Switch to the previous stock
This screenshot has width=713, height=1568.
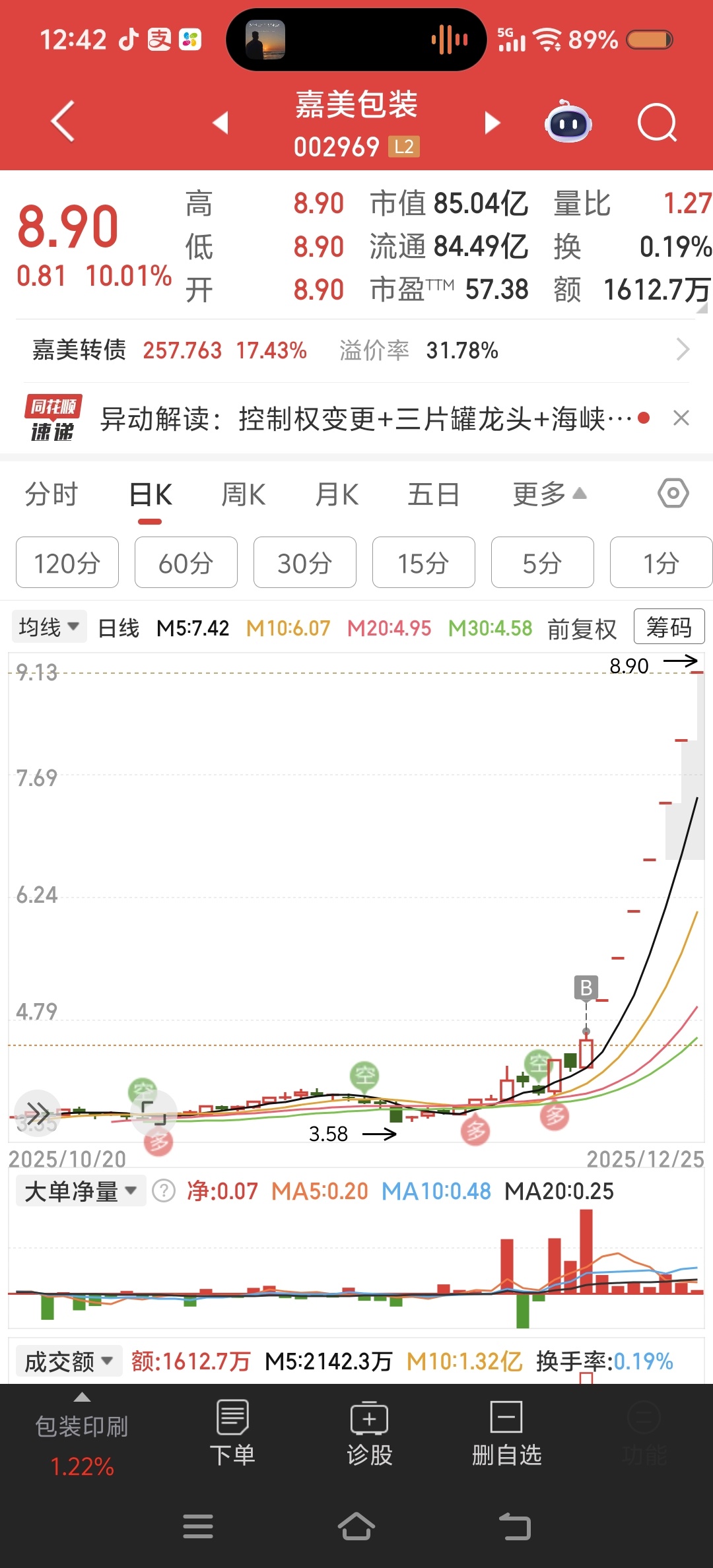[221, 123]
